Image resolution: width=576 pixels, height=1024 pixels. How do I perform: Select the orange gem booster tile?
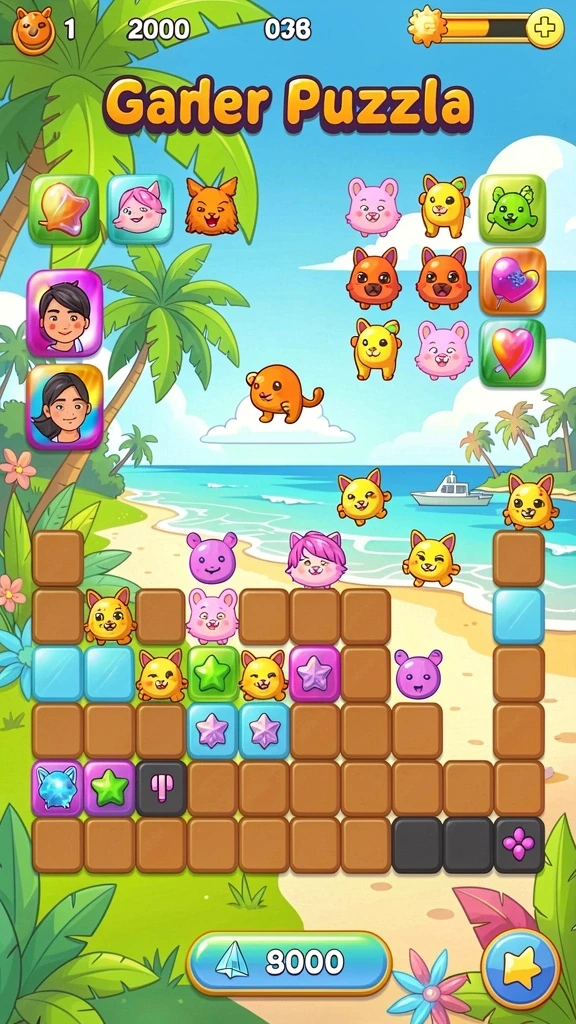coord(64,209)
